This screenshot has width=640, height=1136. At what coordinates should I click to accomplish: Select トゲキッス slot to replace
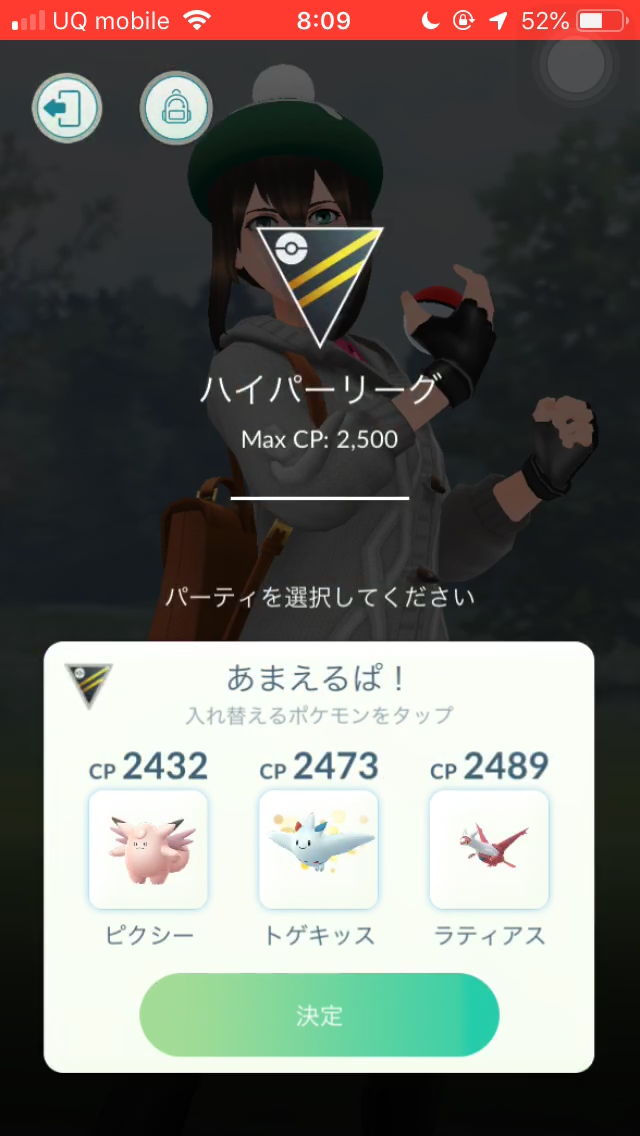(x=318, y=849)
